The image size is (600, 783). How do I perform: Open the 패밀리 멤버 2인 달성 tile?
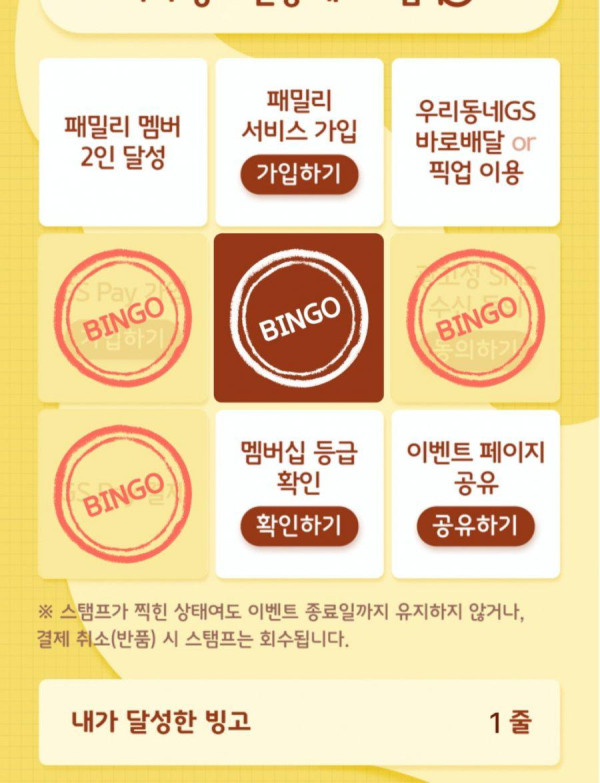[123, 142]
